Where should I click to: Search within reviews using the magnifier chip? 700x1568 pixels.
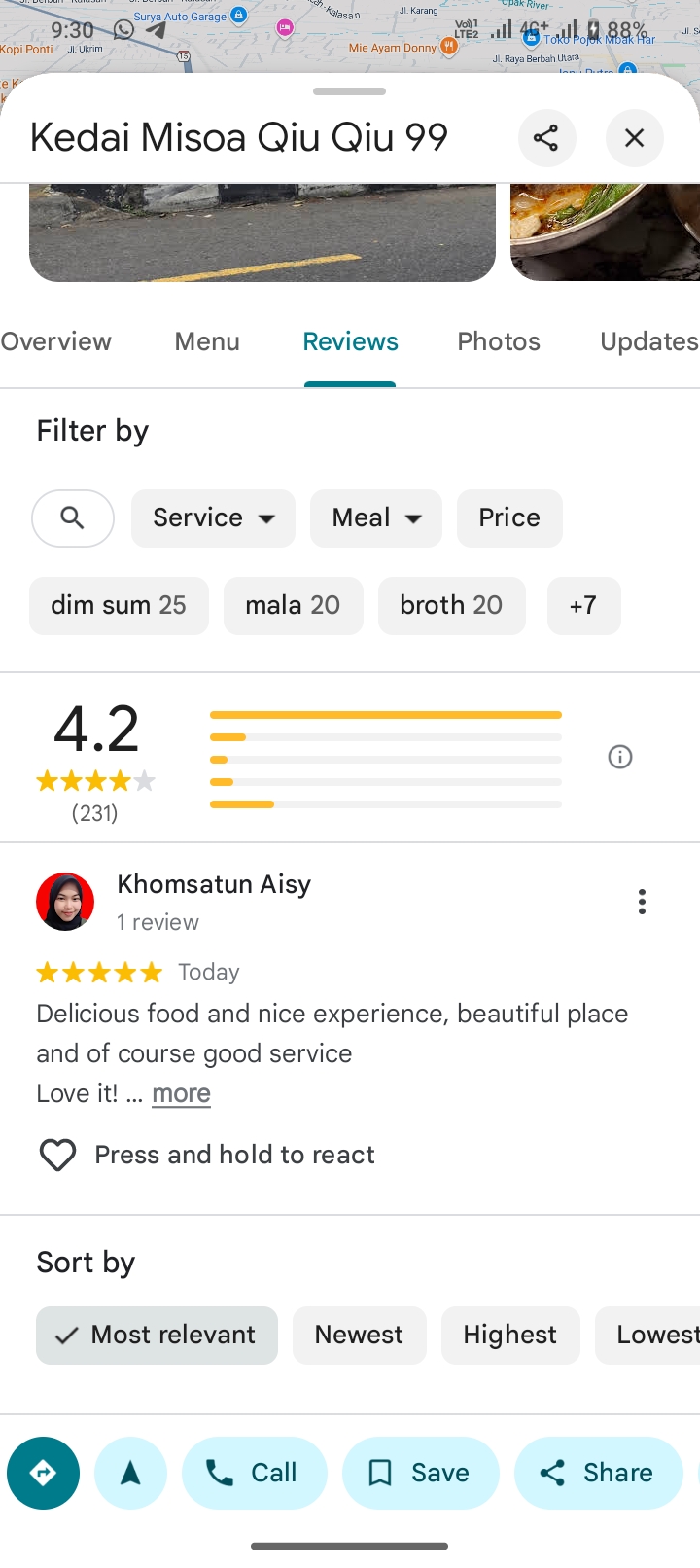point(73,517)
